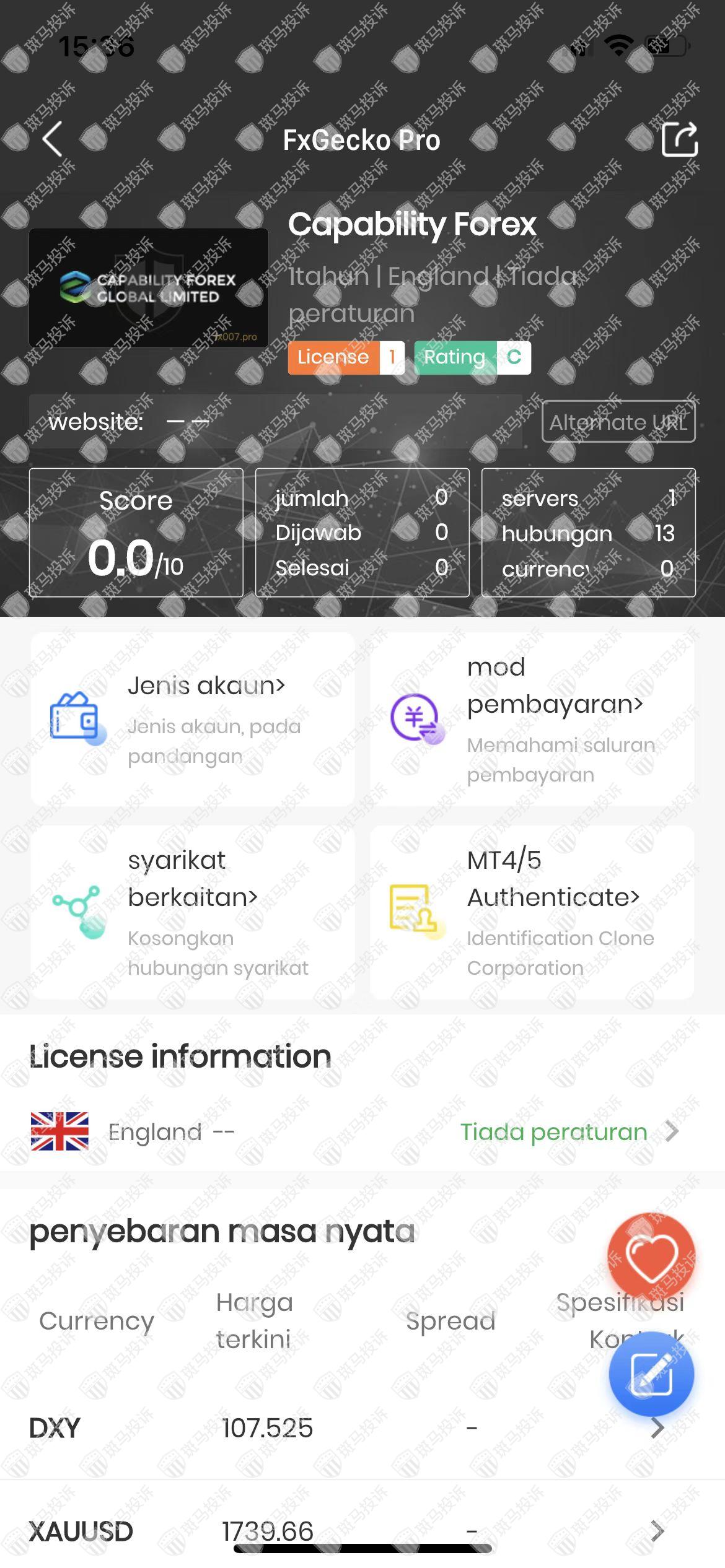This screenshot has width=725, height=1568.
Task: Open DXY contract specification
Action: (x=657, y=1429)
